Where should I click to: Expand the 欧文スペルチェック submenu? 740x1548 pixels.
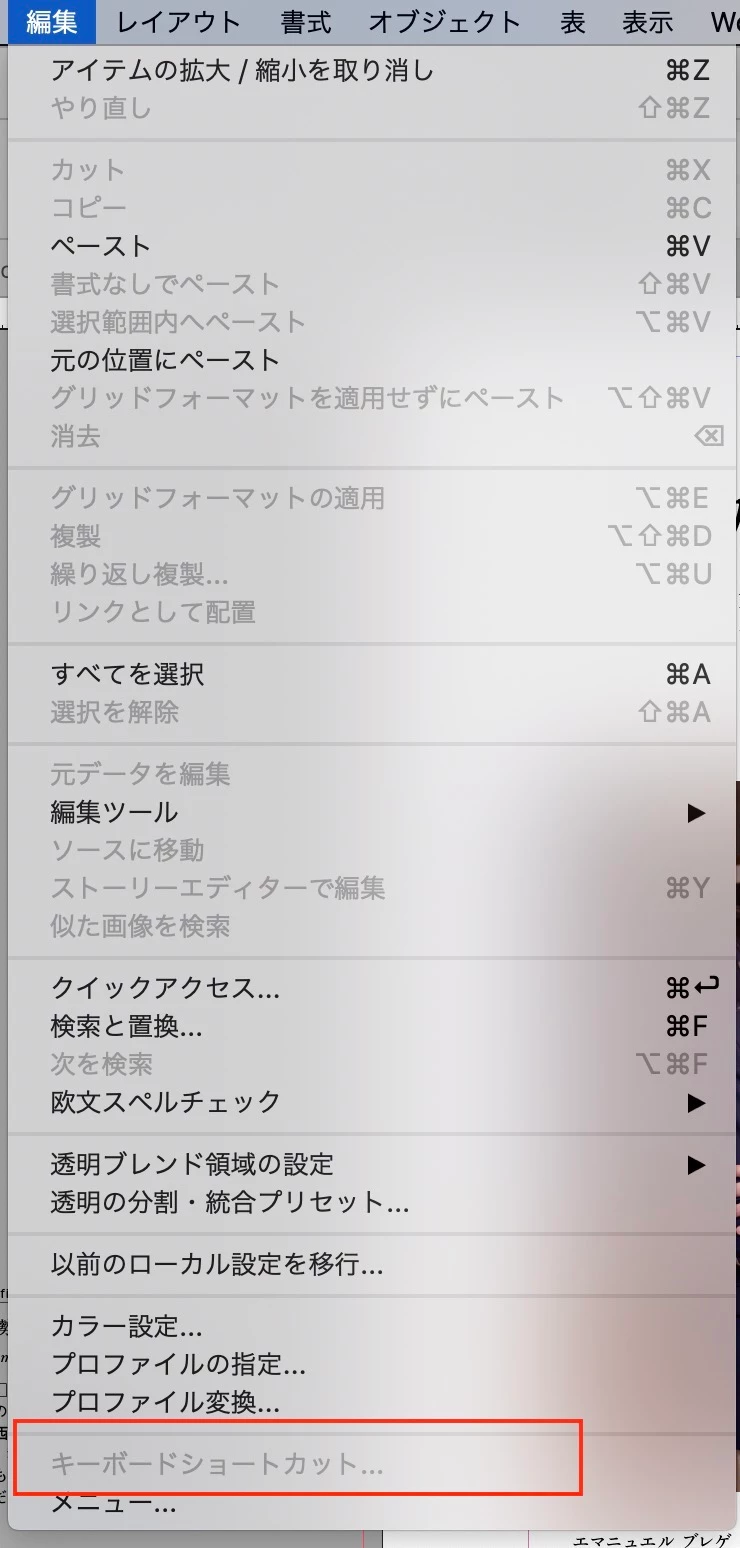point(166,1103)
